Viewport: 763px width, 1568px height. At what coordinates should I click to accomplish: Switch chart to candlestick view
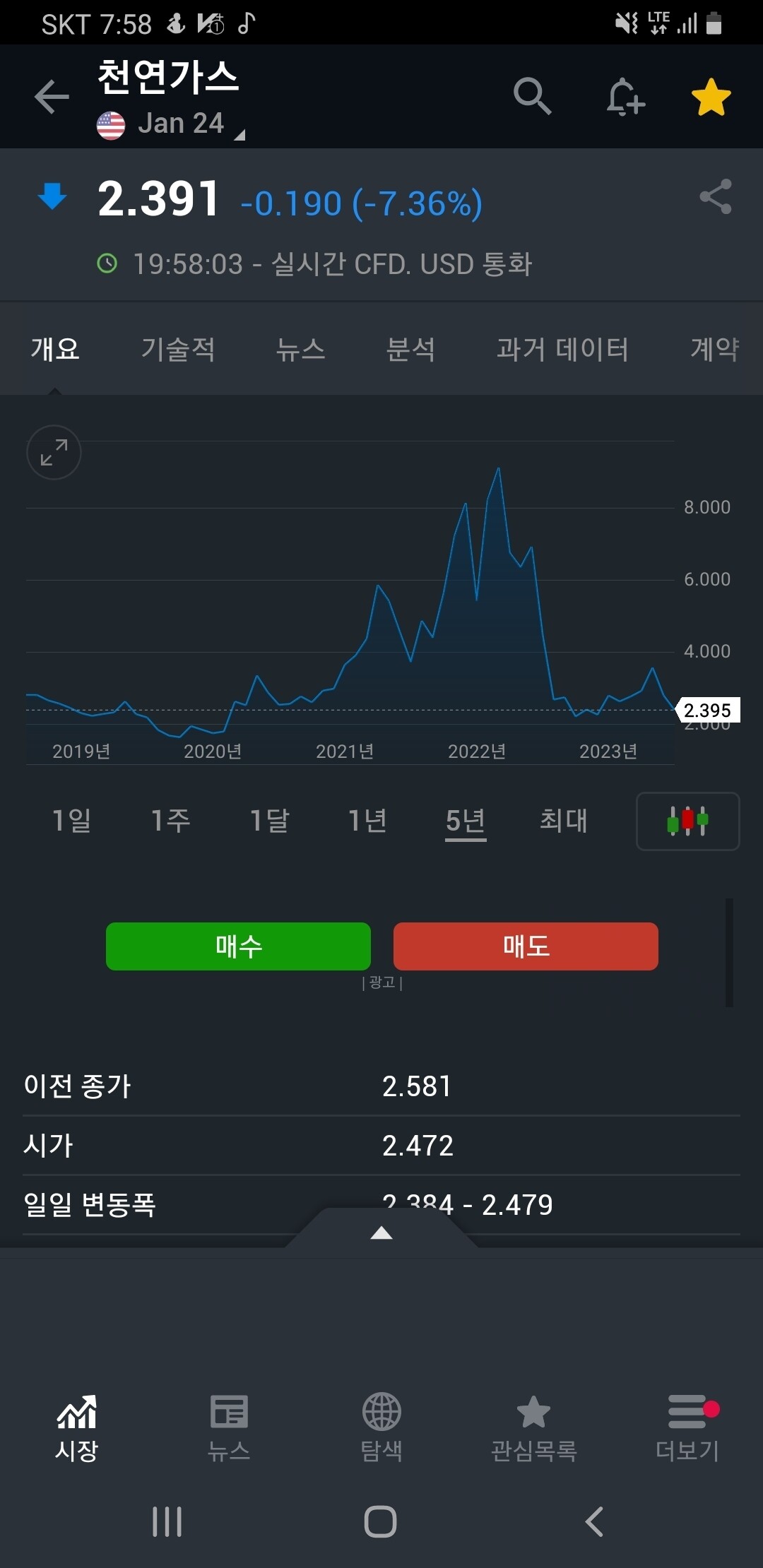[x=686, y=821]
